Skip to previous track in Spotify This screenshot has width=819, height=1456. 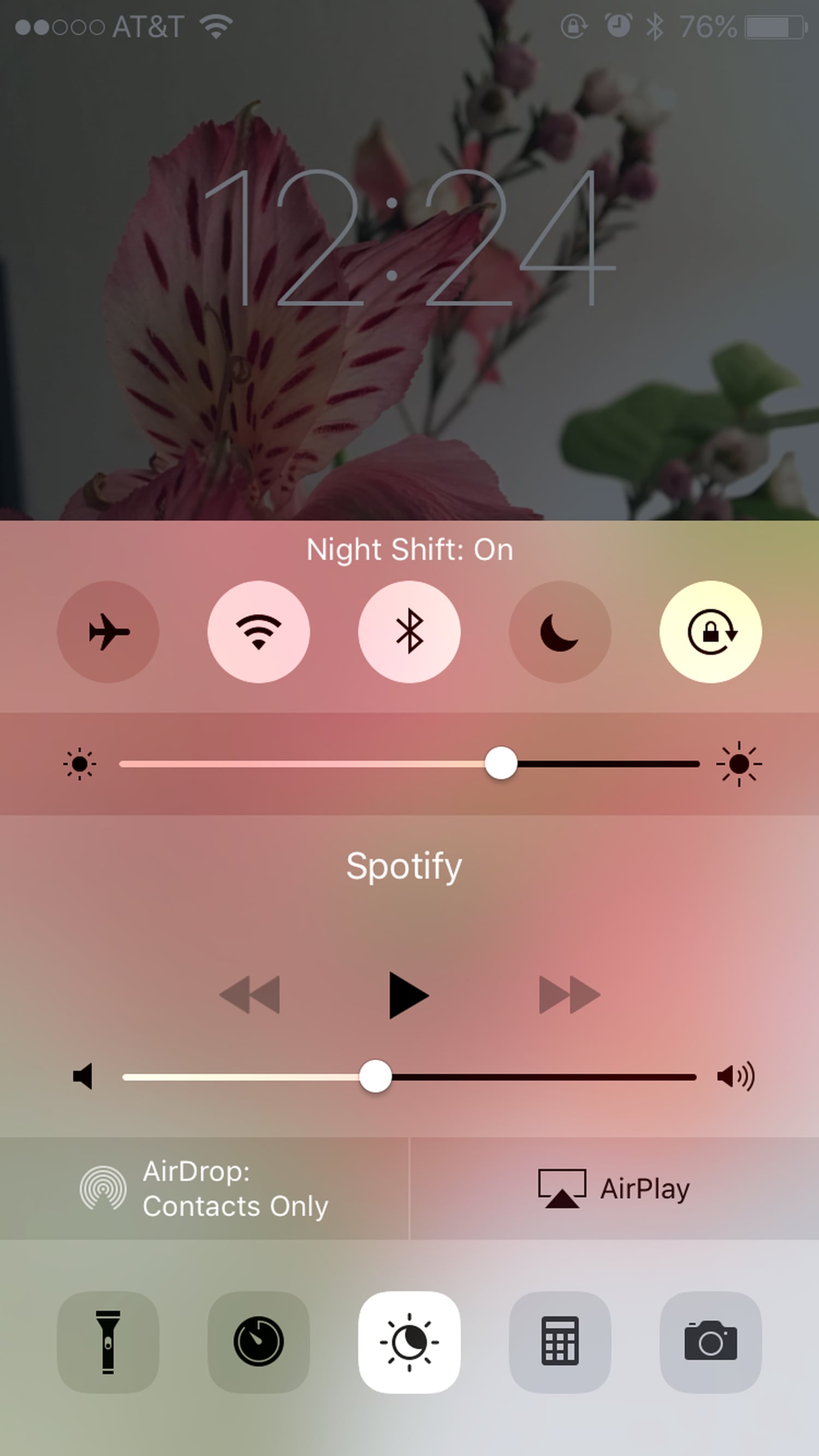coord(250,995)
